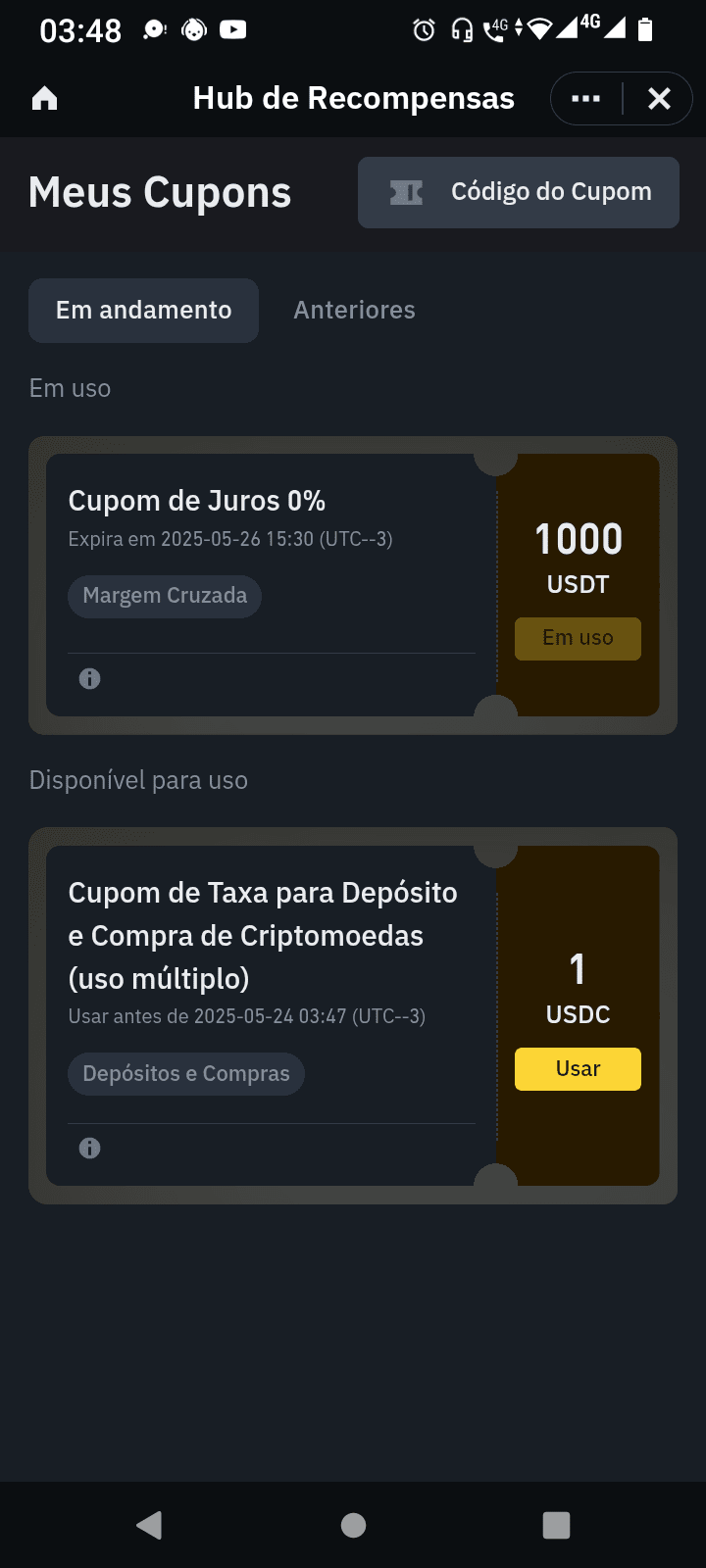This screenshot has height=1568, width=706.
Task: Go back with the system back button
Action: (149, 1525)
